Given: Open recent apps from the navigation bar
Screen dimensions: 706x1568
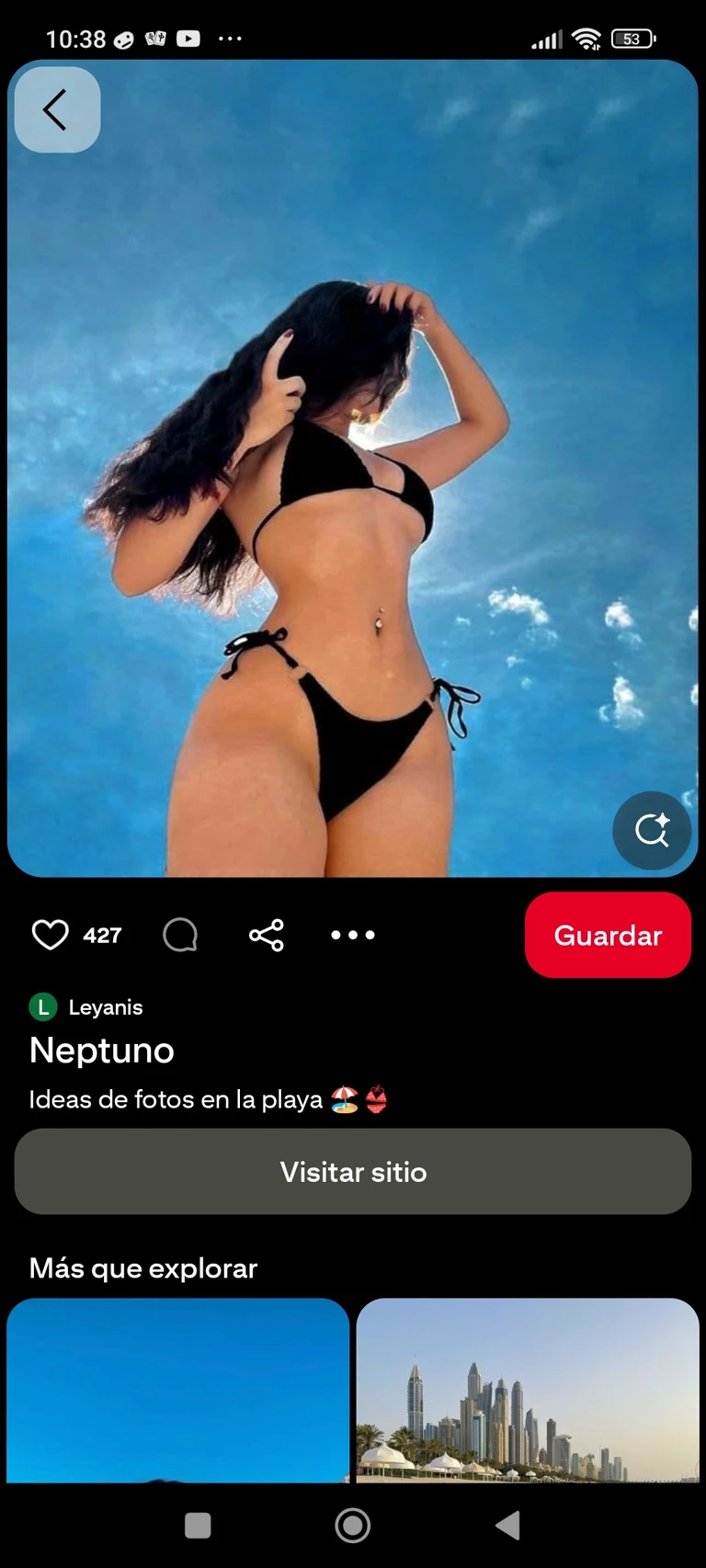Looking at the screenshot, I should pyautogui.click(x=198, y=1526).
